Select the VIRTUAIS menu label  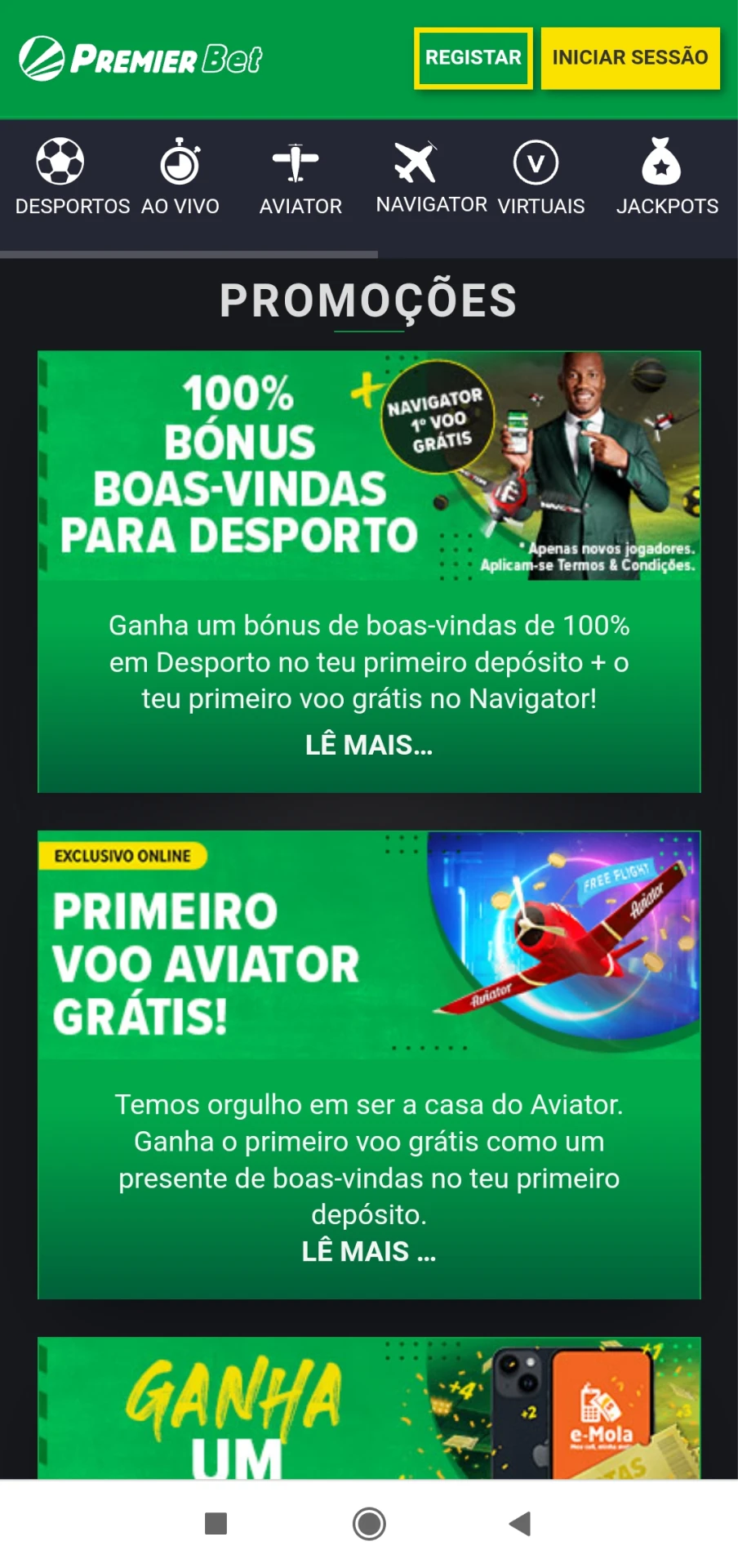(x=540, y=207)
